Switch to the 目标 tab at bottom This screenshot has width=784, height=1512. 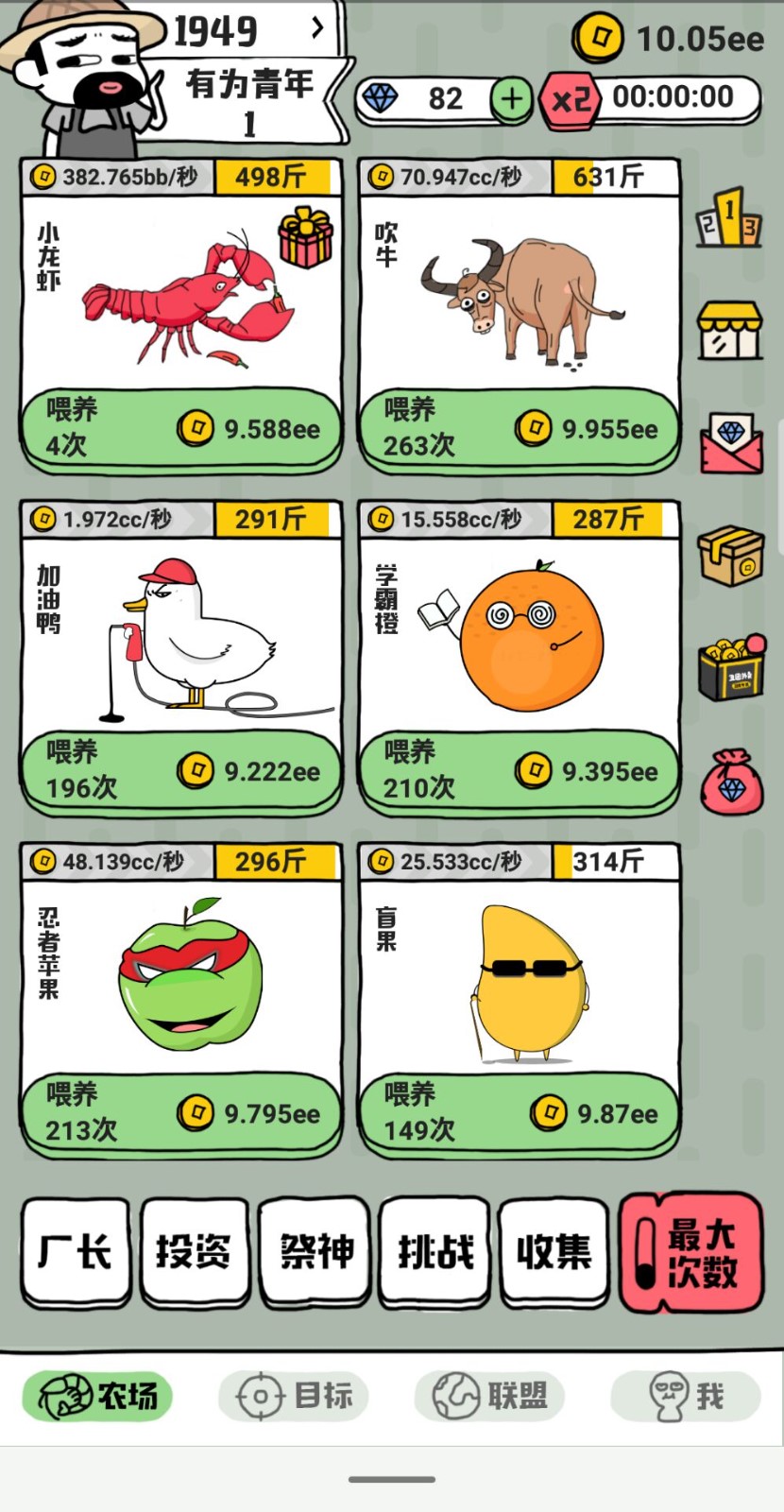coord(293,1396)
